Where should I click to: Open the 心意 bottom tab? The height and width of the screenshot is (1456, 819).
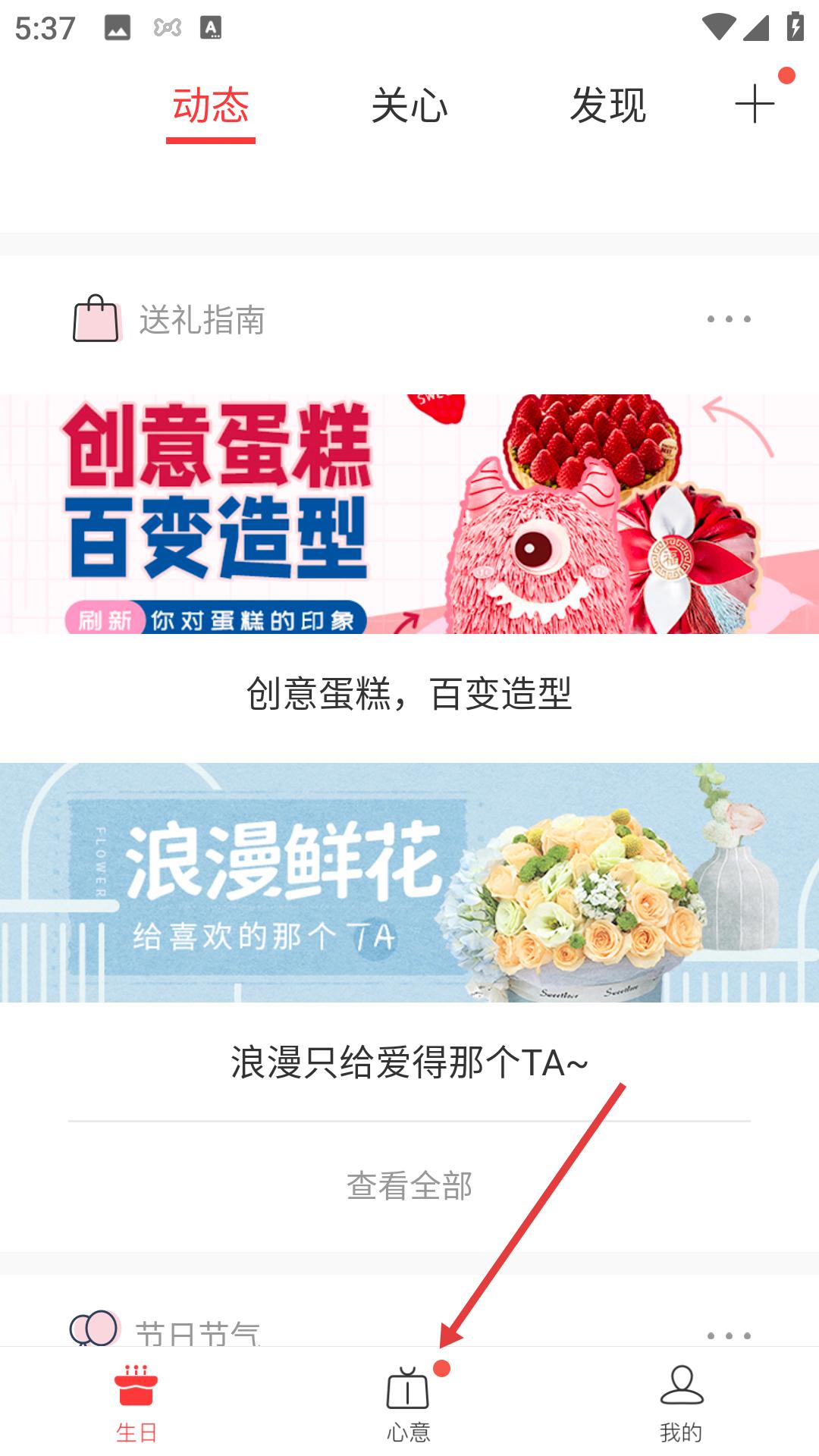click(409, 1404)
